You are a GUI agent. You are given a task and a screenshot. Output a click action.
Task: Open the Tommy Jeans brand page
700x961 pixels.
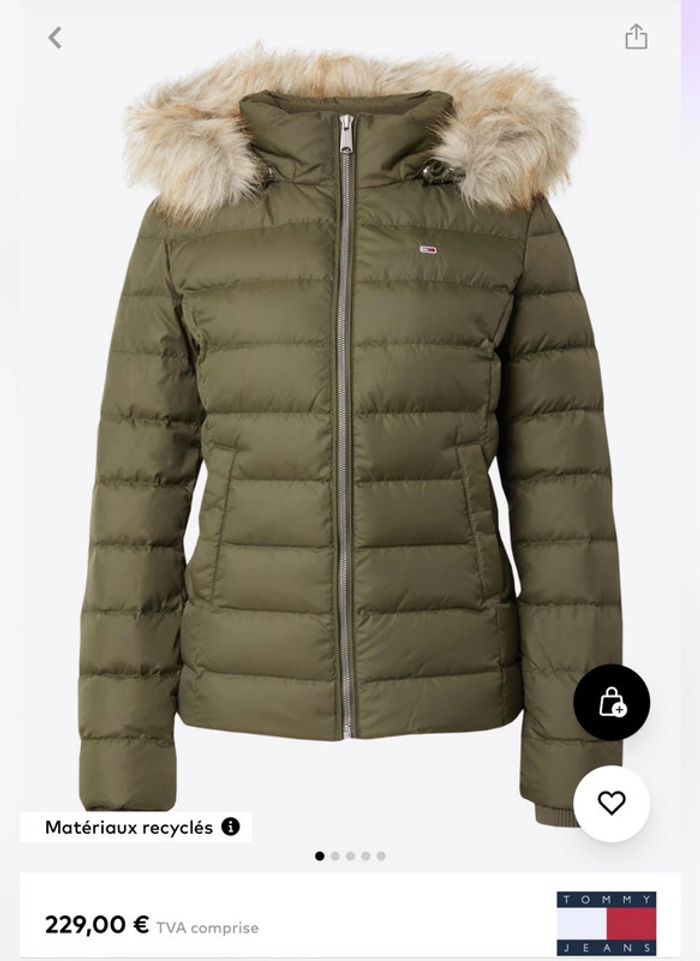tap(606, 923)
